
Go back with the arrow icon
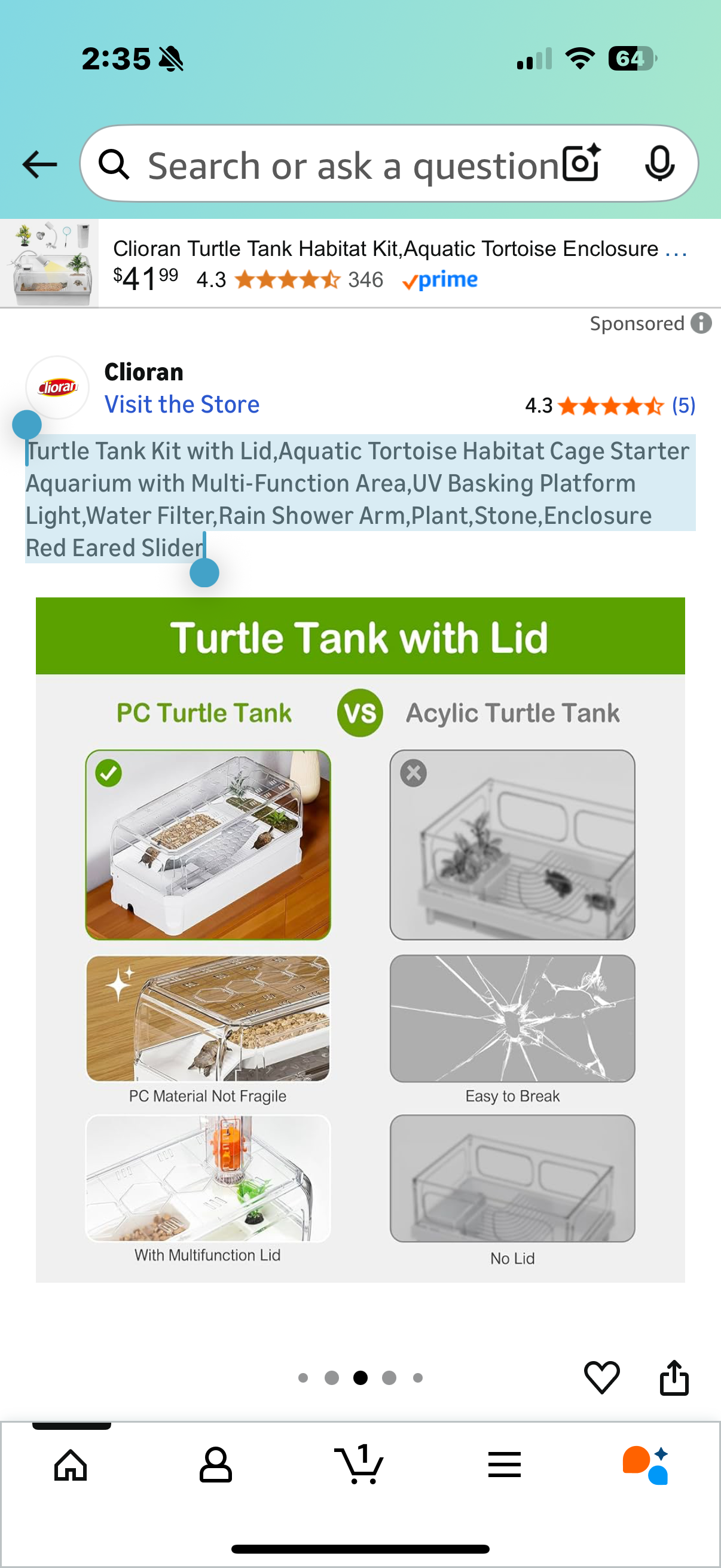coord(39,164)
